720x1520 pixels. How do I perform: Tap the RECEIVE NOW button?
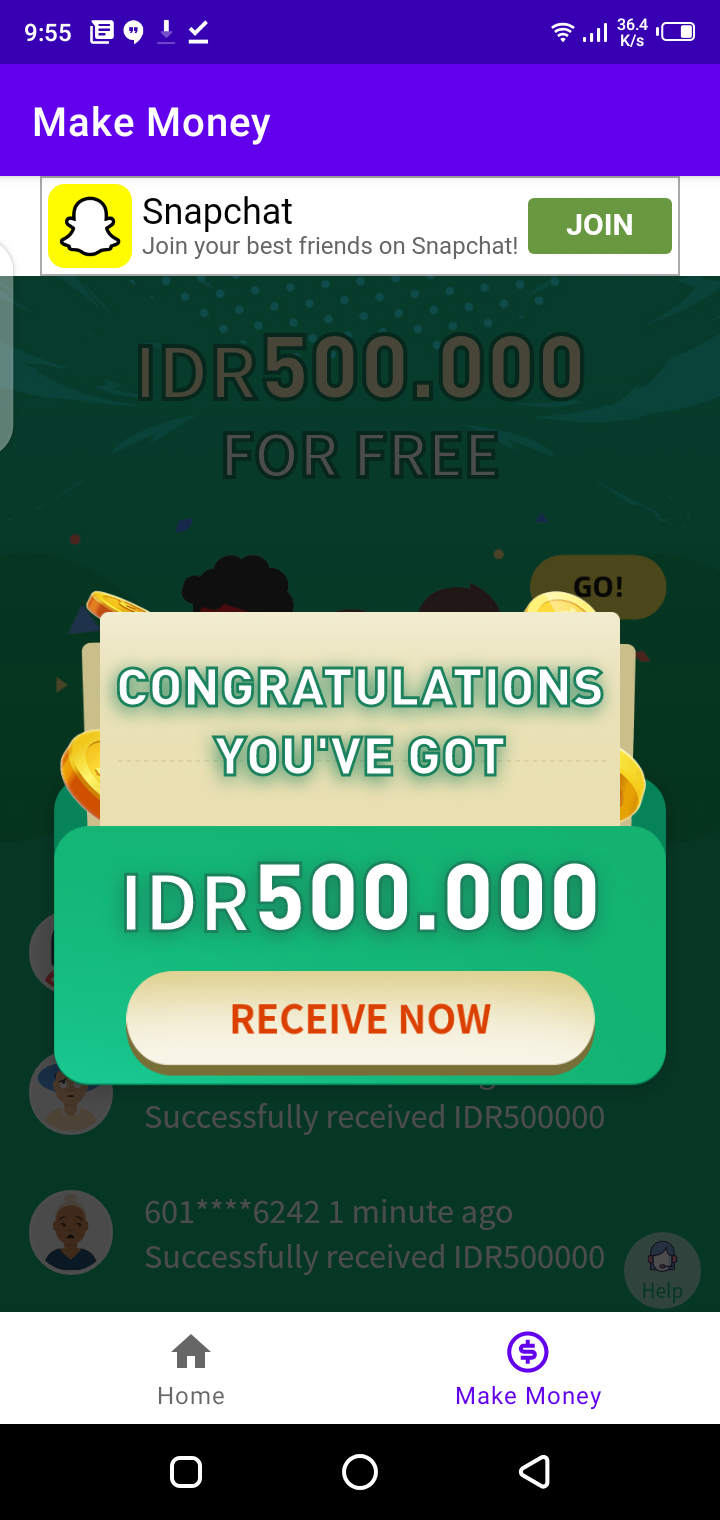point(360,1018)
